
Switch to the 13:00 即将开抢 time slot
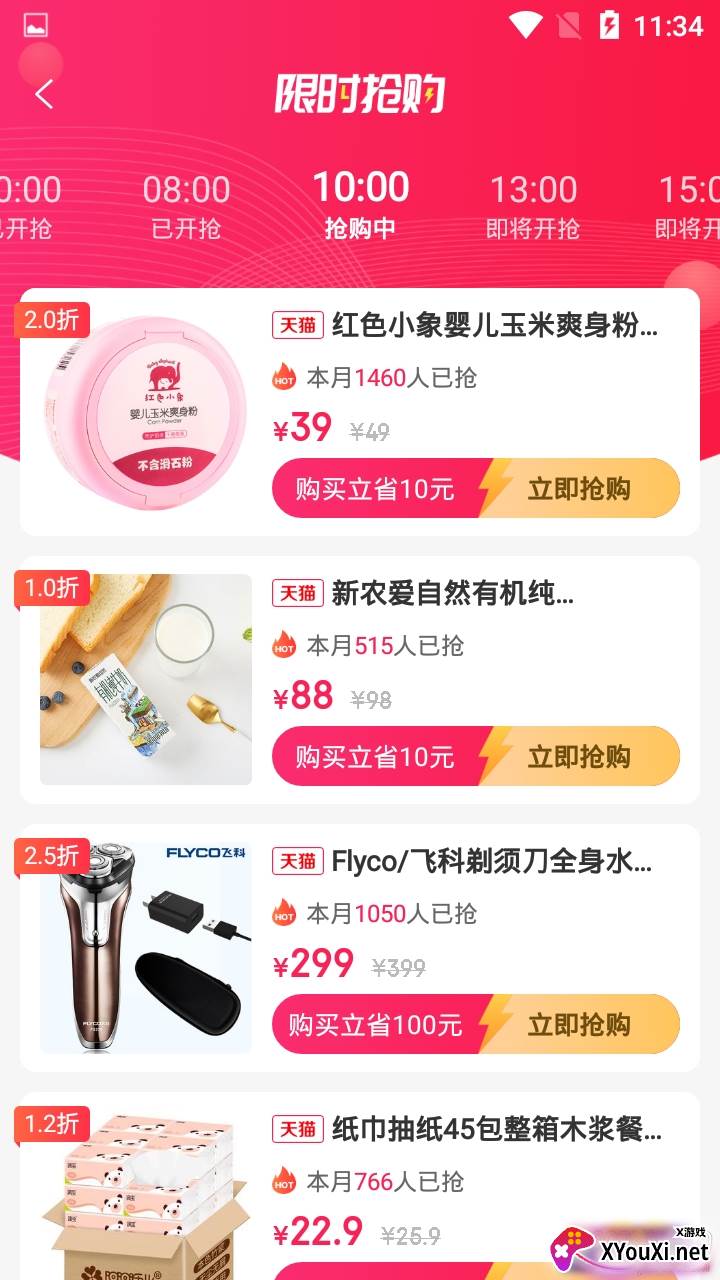tap(533, 206)
